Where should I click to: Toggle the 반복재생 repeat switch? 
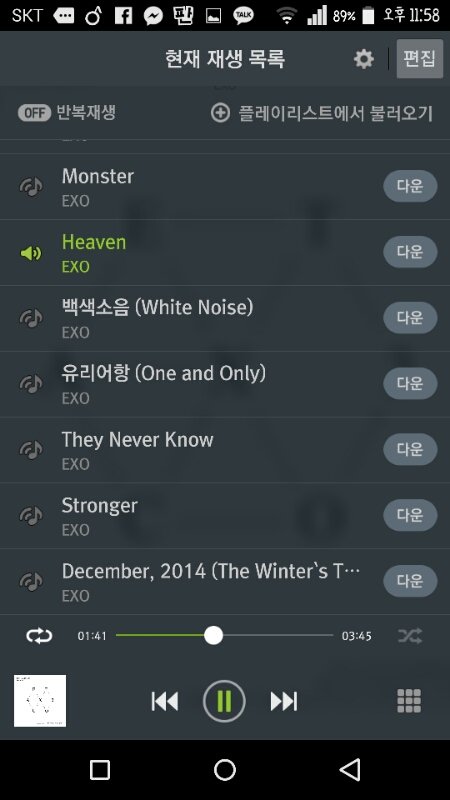tap(34, 112)
